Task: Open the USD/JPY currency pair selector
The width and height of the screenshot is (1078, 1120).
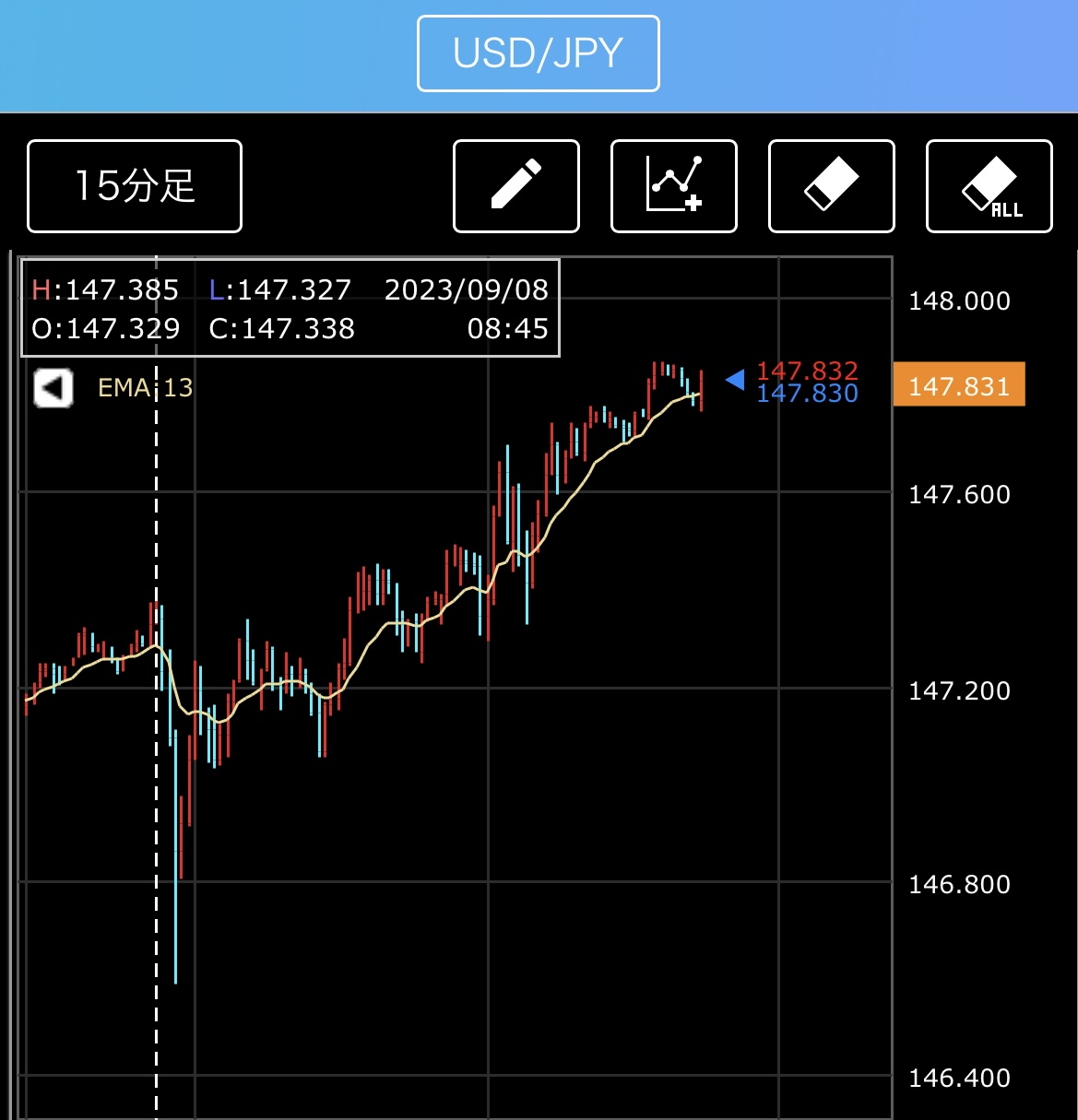Action: [538, 53]
